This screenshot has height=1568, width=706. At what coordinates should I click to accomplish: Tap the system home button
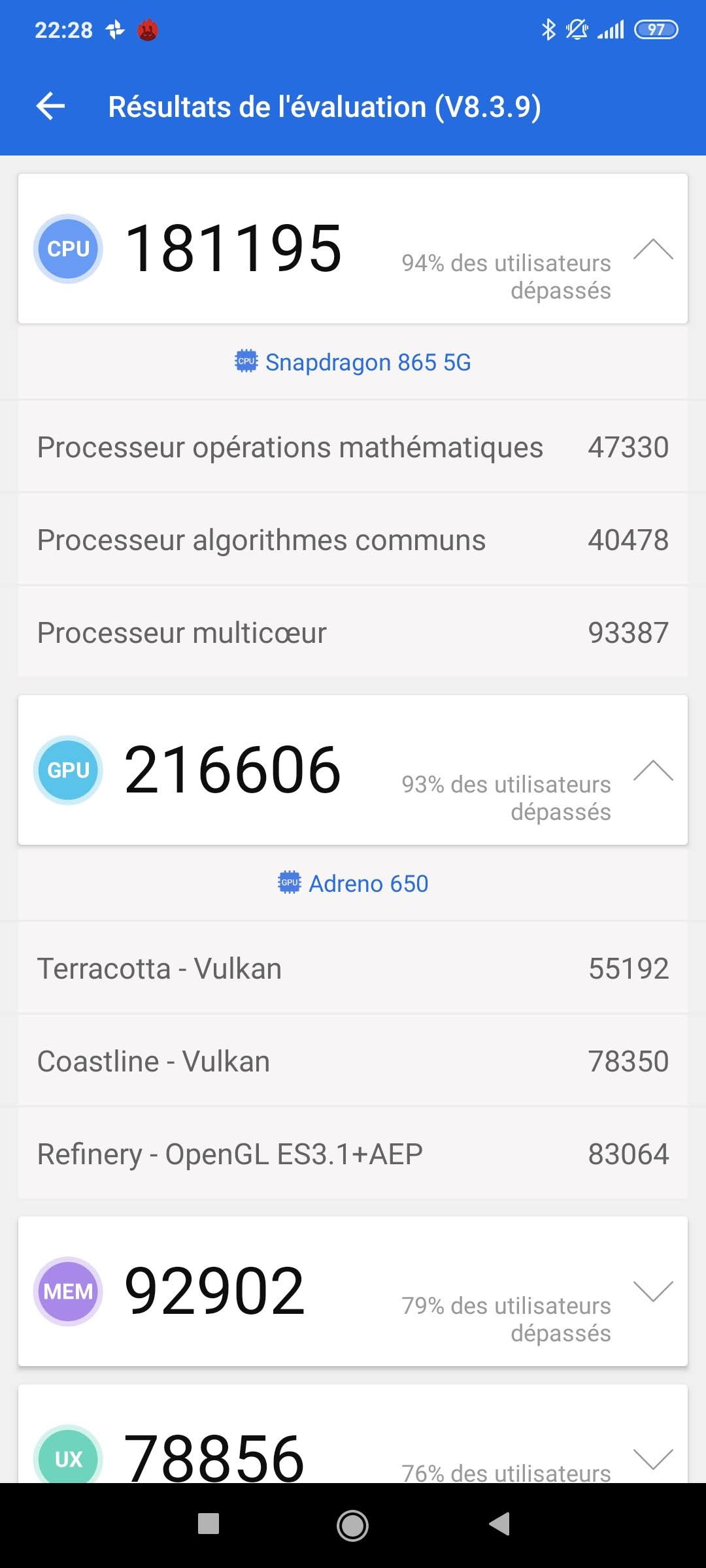point(352,1526)
